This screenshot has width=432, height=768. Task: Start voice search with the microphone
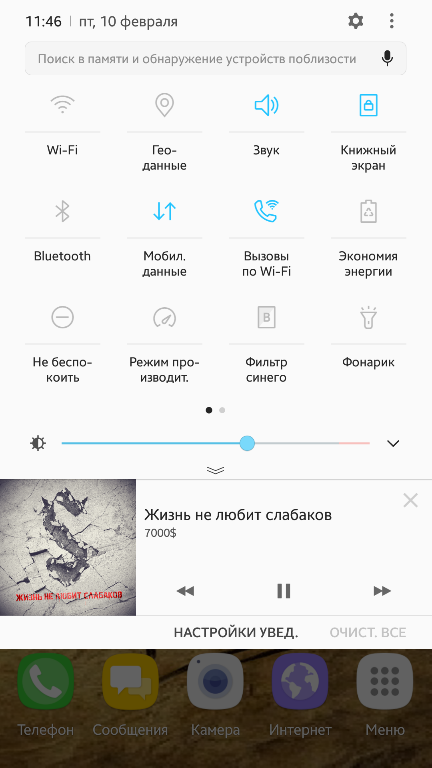pyautogui.click(x=387, y=59)
